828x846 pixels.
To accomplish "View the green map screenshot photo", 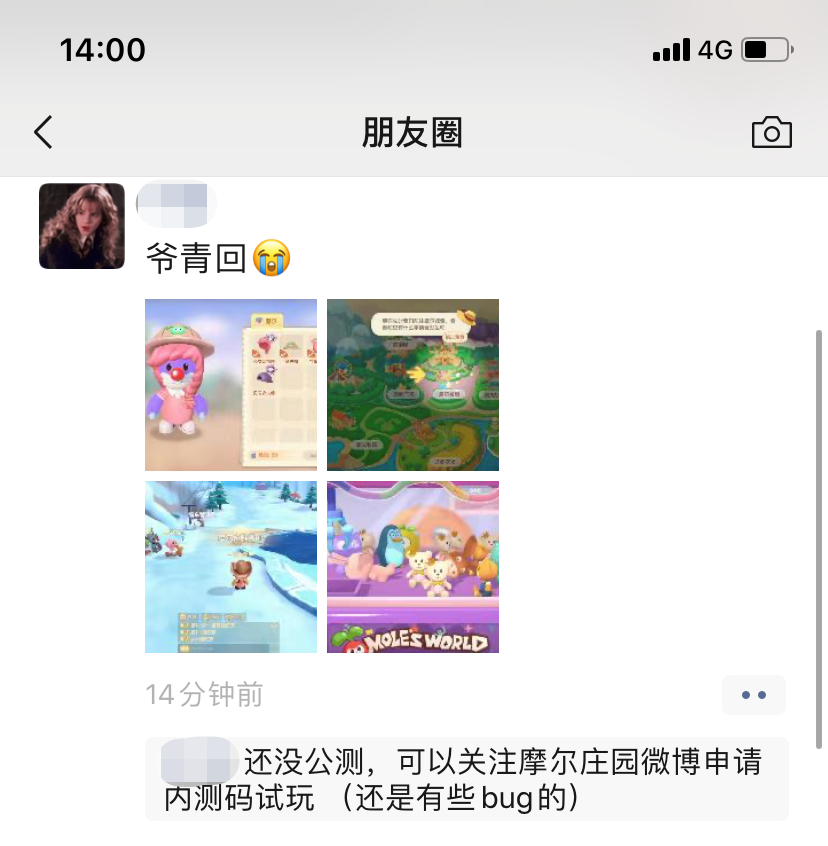I will tap(413, 385).
